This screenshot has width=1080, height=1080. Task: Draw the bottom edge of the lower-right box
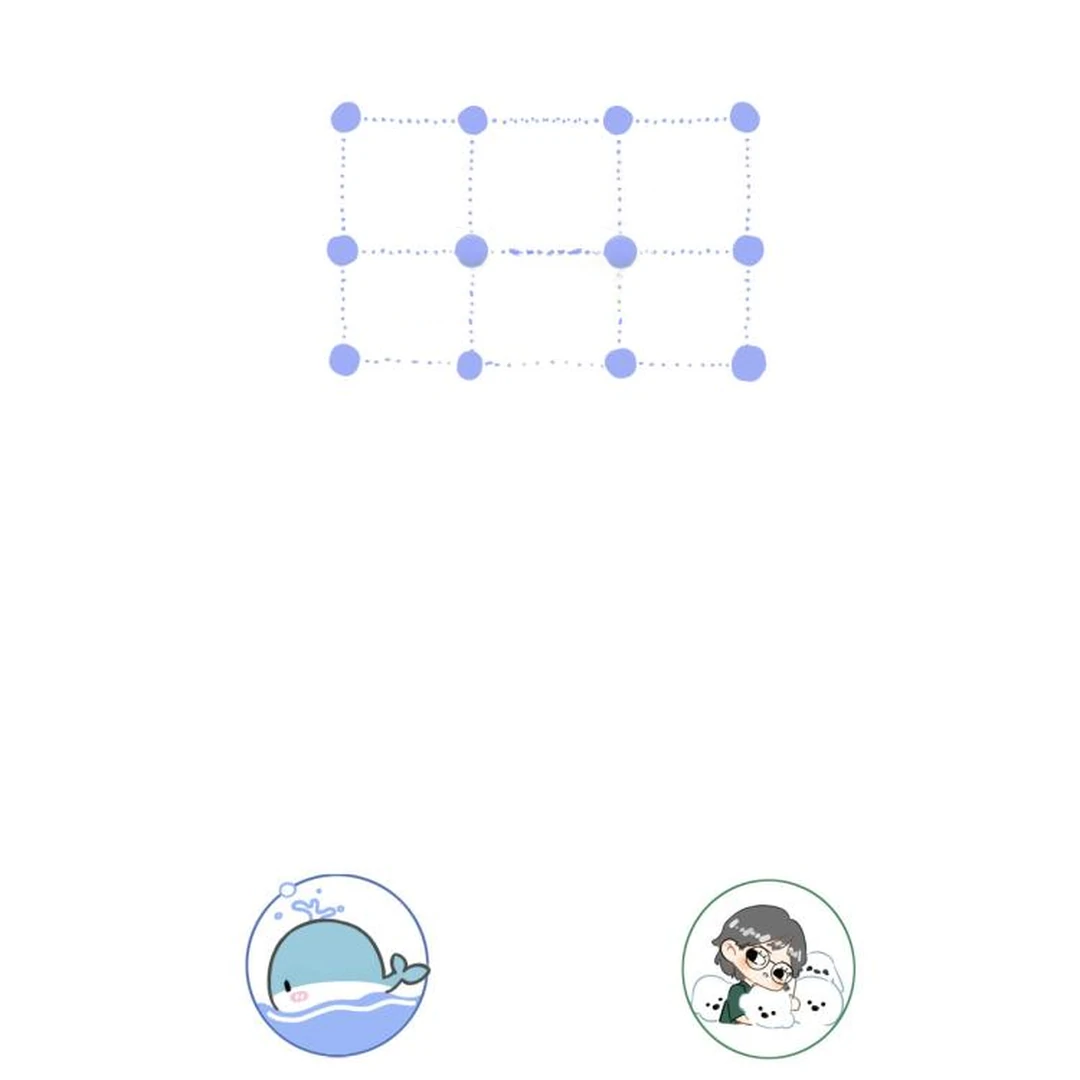[684, 364]
